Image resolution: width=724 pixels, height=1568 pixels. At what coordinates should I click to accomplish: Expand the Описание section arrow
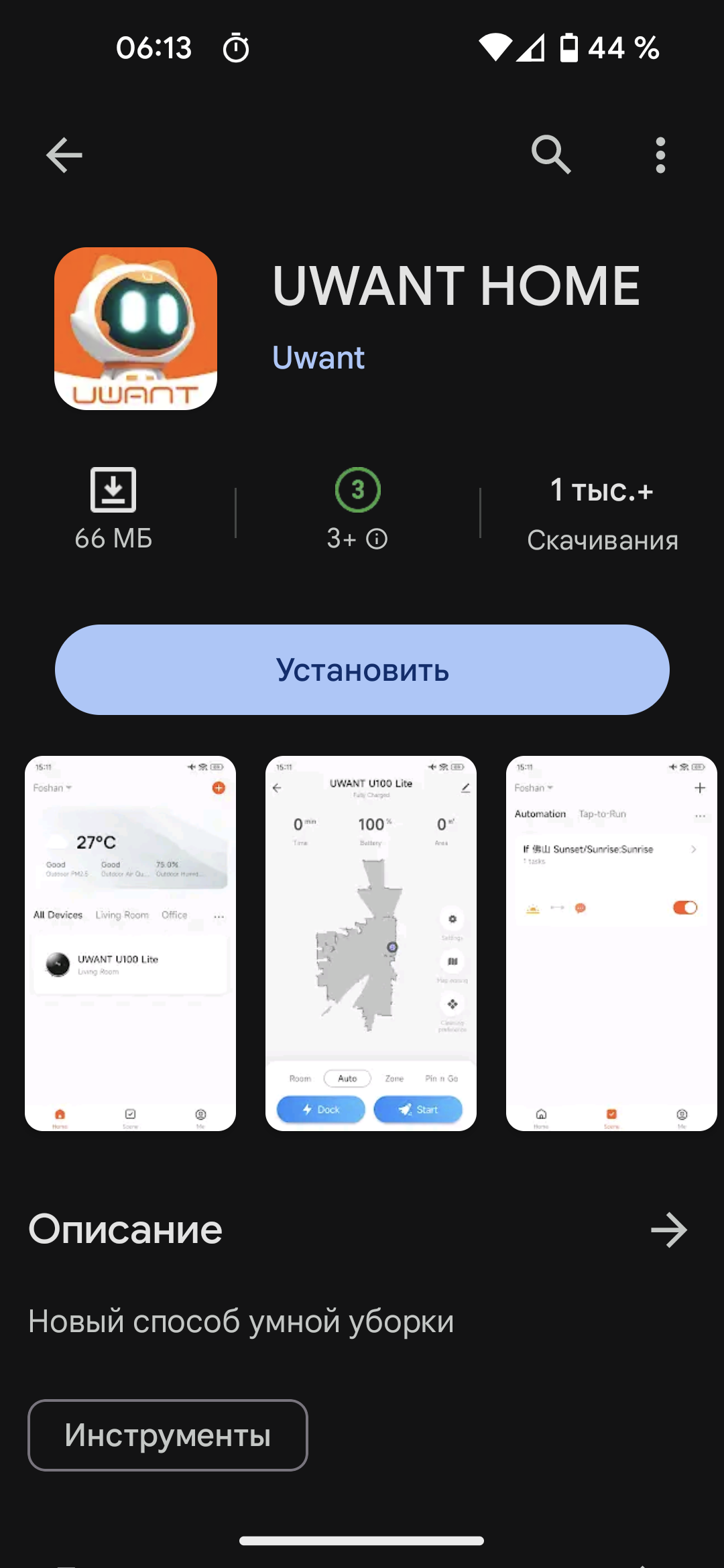coord(669,1230)
